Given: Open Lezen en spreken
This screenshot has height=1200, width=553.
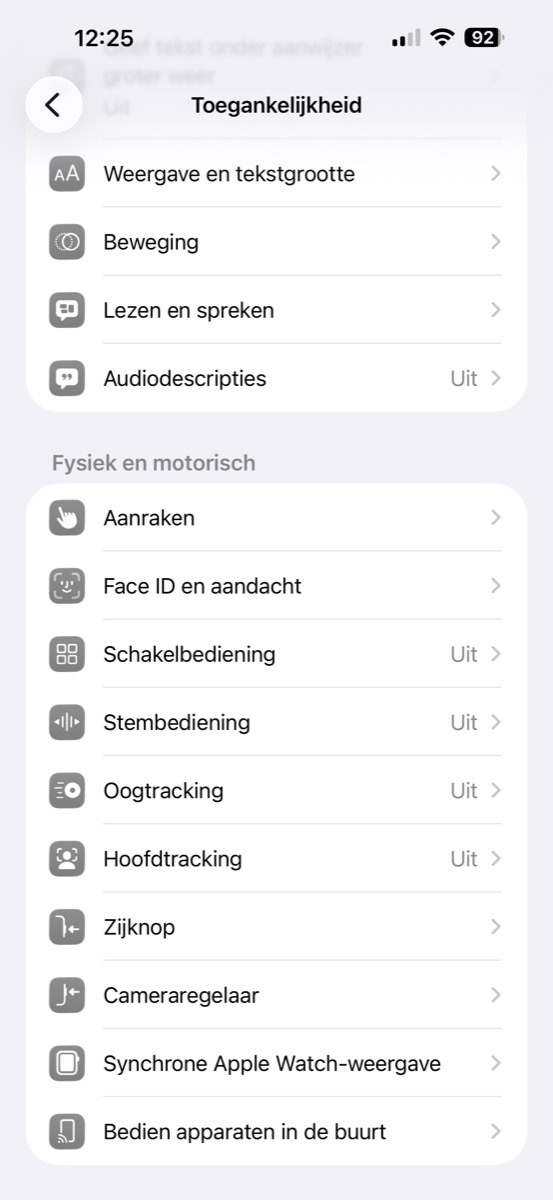Looking at the screenshot, I should (x=276, y=310).
